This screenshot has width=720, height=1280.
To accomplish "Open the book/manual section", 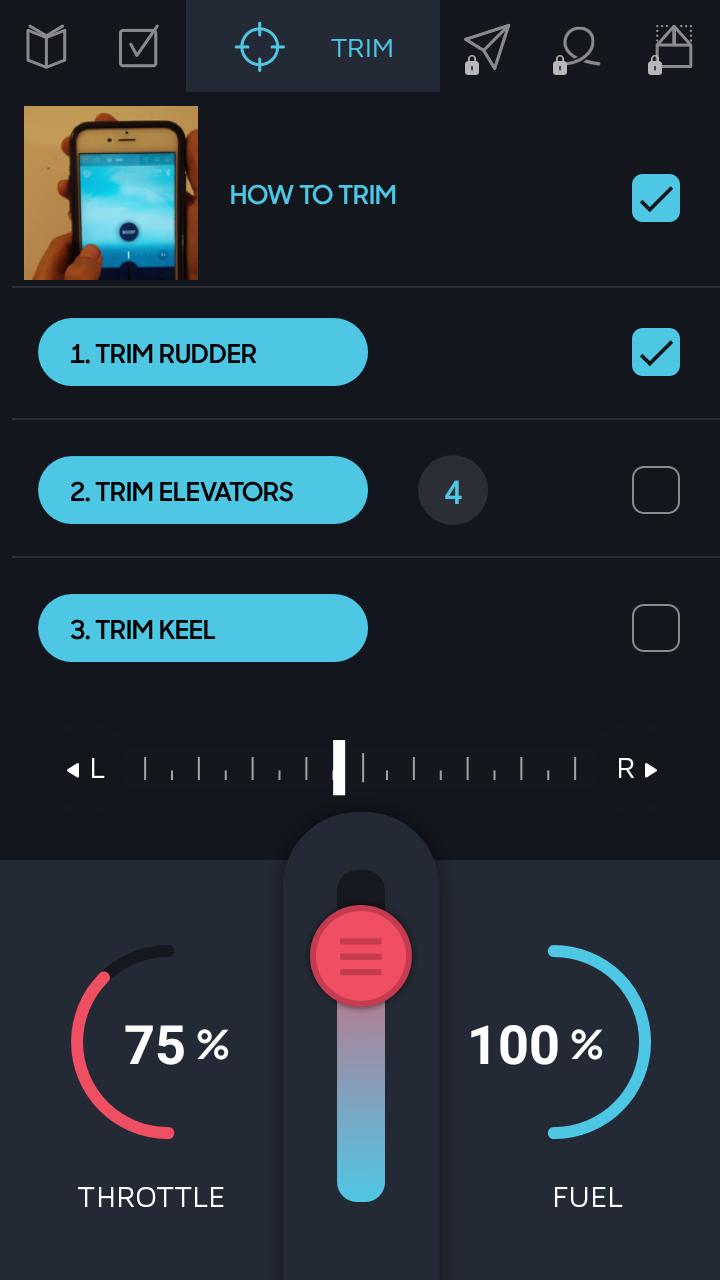I will click(45, 46).
